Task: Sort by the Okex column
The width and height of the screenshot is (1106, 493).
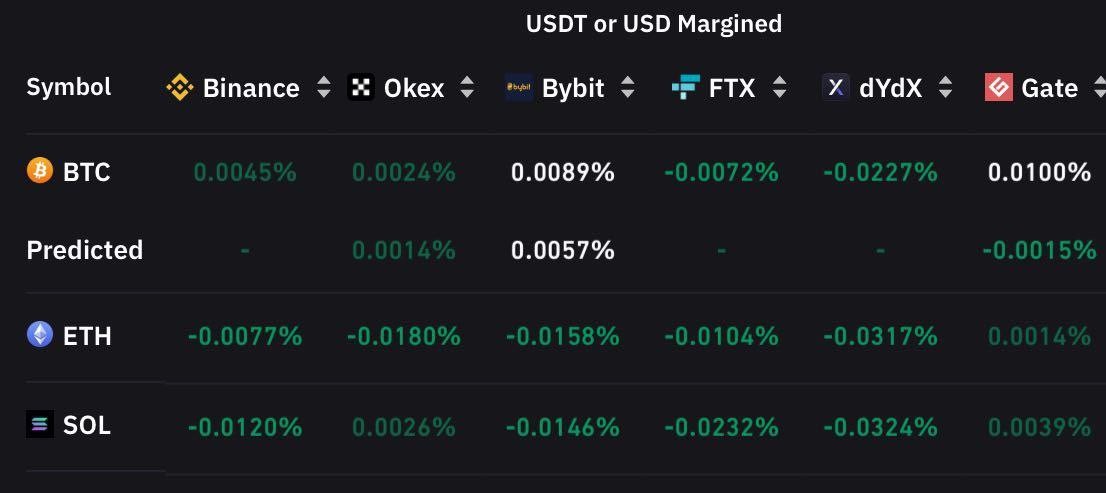Action: pyautogui.click(x=467, y=88)
